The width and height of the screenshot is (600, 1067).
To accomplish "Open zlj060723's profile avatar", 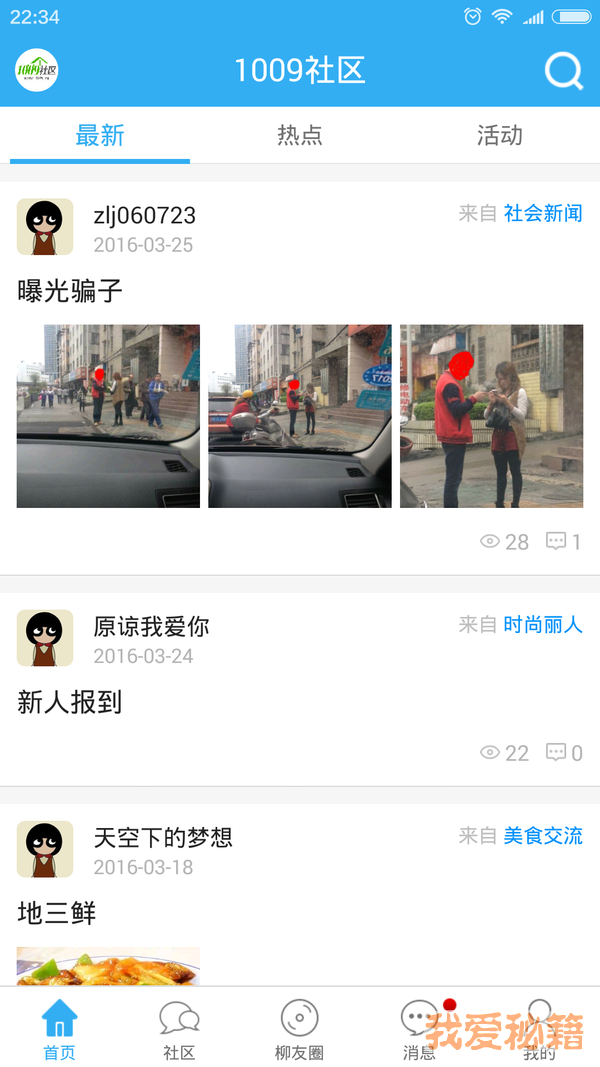I will click(x=45, y=227).
